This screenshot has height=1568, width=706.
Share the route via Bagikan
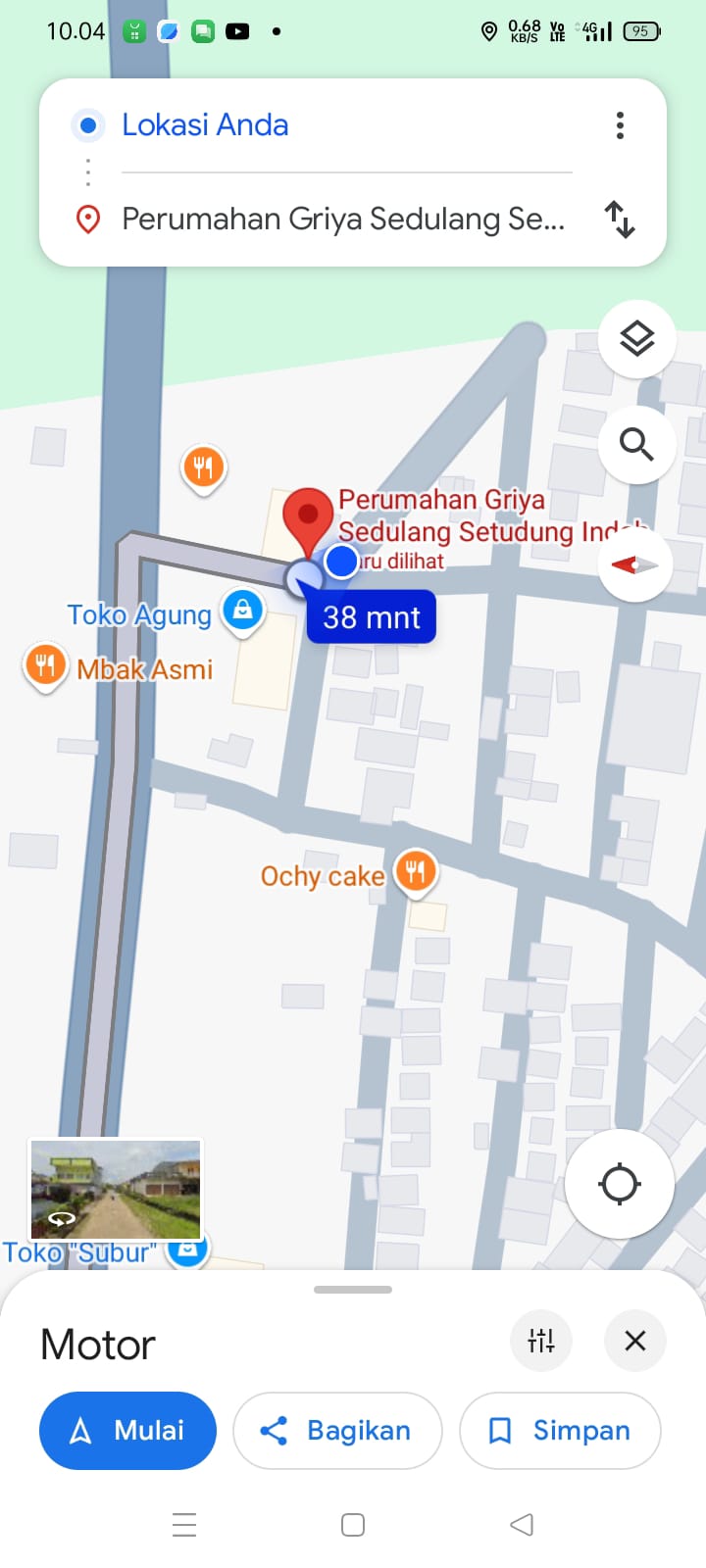337,1431
